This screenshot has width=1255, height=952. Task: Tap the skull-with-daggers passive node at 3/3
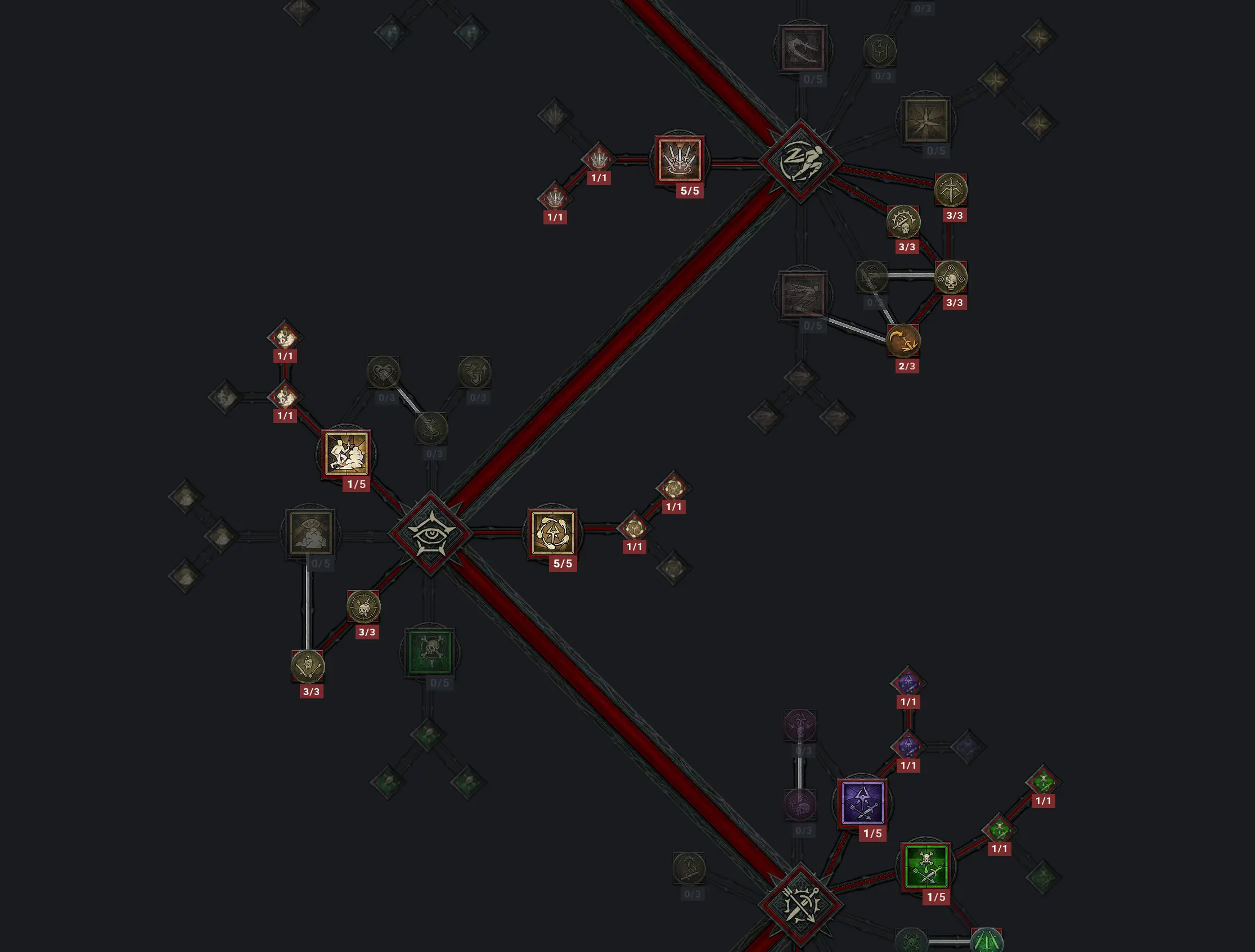tap(308, 666)
